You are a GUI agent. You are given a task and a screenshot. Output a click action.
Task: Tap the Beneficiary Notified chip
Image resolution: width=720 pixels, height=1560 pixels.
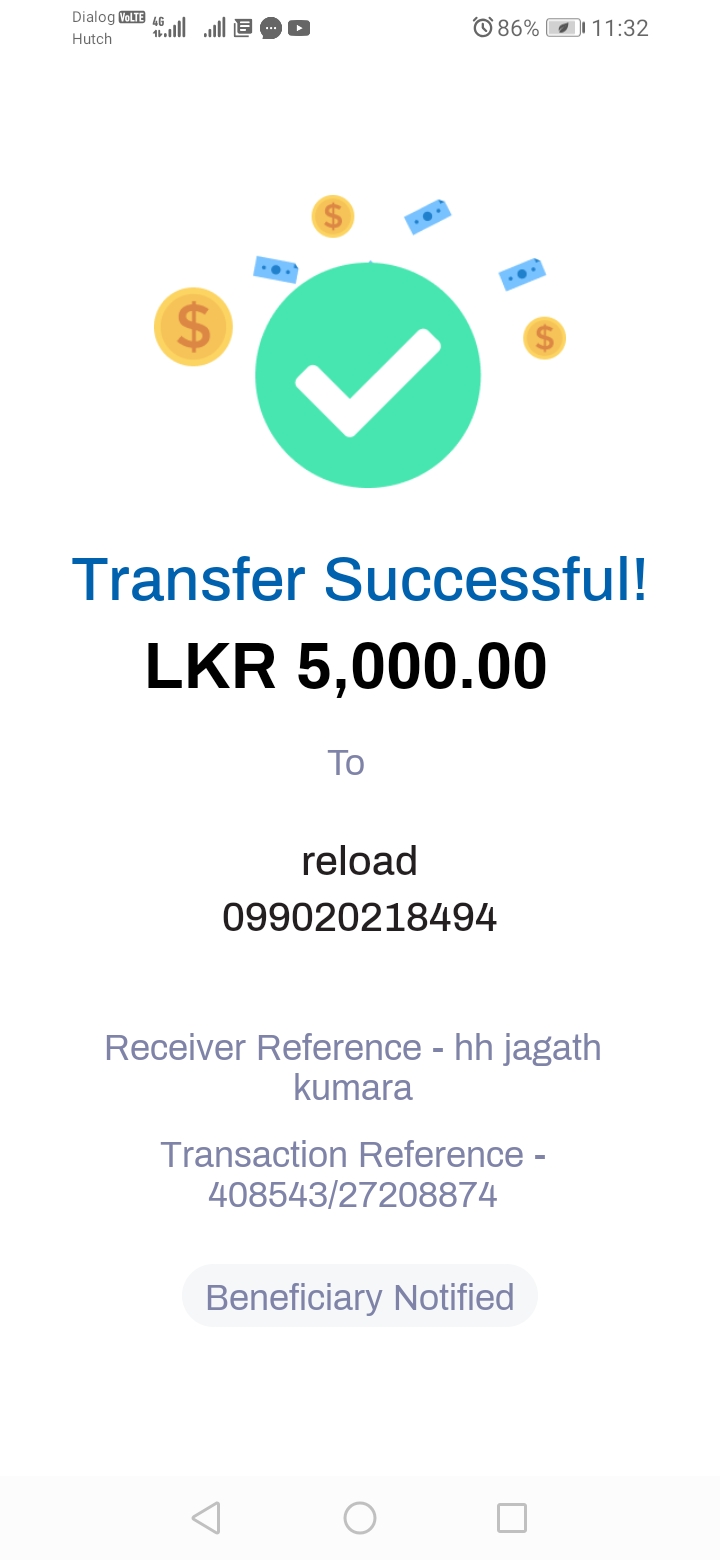[360, 1297]
